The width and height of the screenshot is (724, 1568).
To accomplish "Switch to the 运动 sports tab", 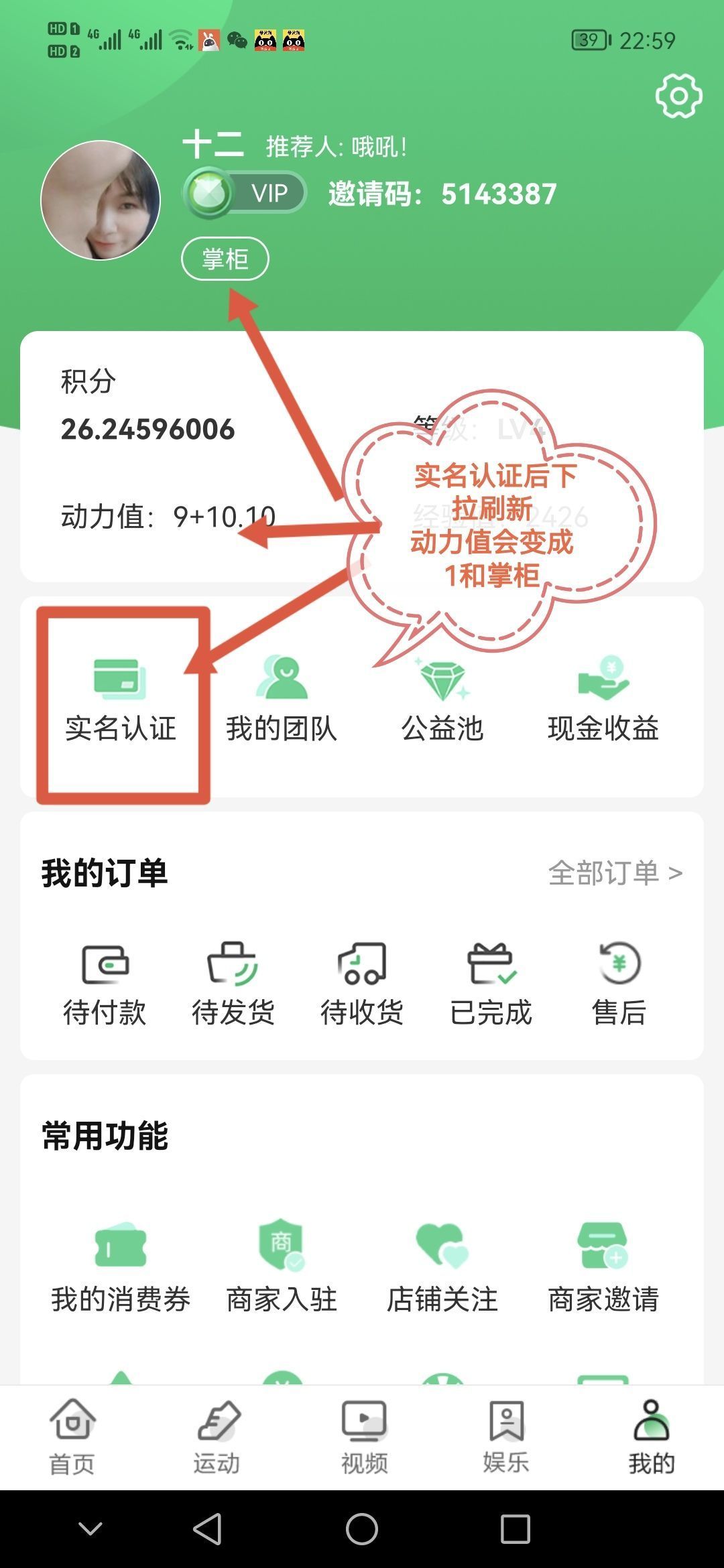I will pyautogui.click(x=217, y=1437).
